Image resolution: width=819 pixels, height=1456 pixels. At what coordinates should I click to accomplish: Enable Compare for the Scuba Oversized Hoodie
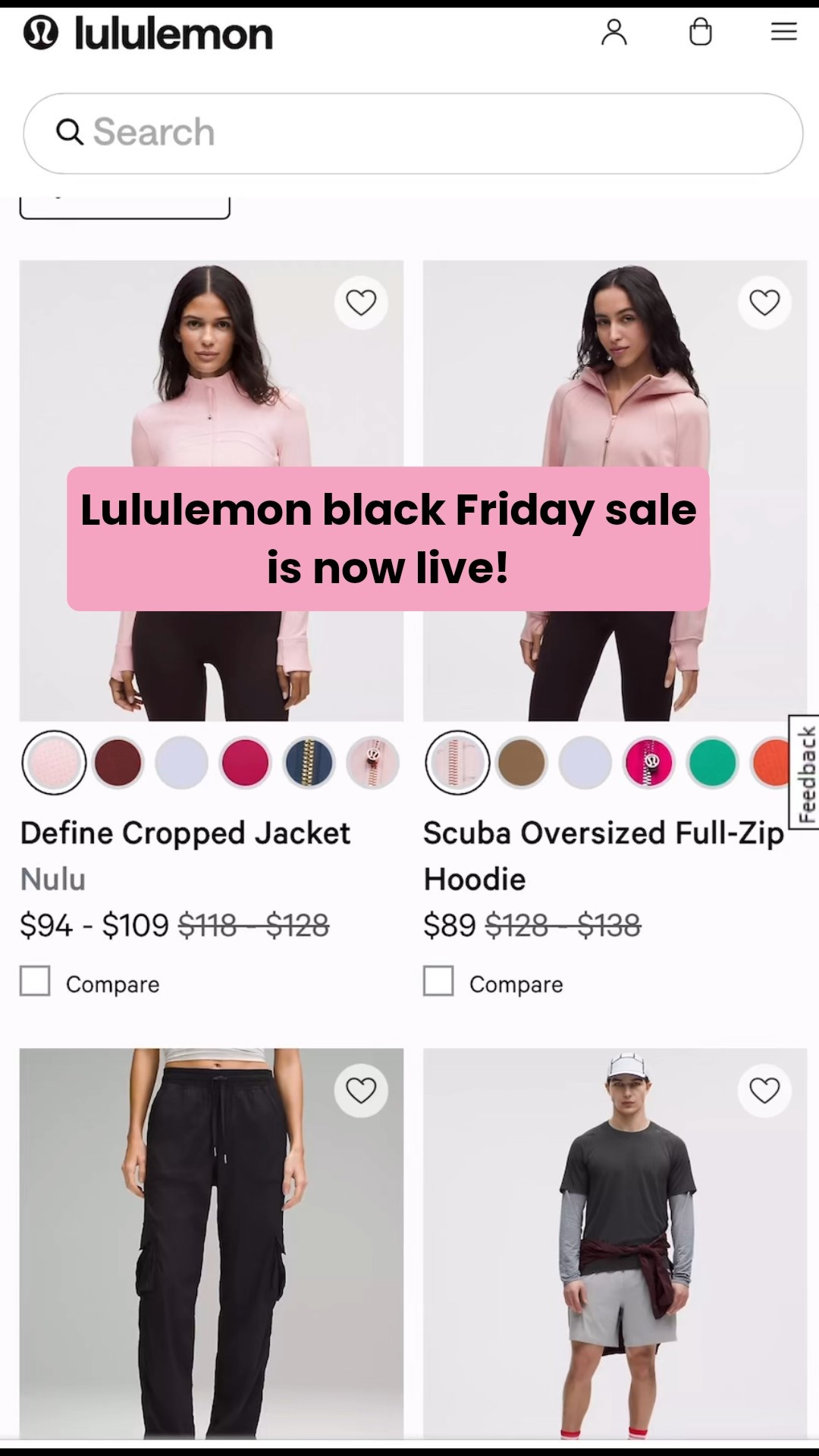[438, 982]
